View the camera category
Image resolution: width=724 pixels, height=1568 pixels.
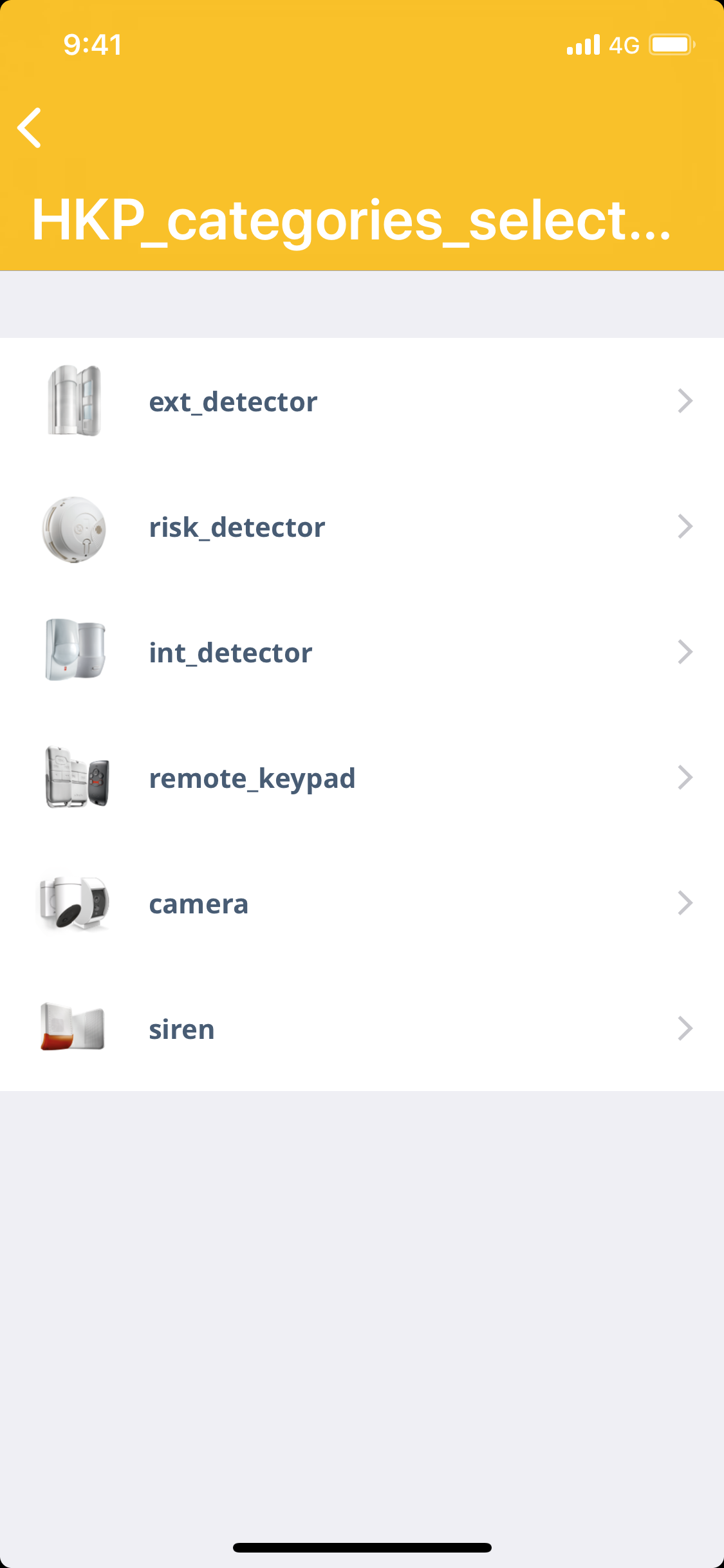tap(362, 903)
